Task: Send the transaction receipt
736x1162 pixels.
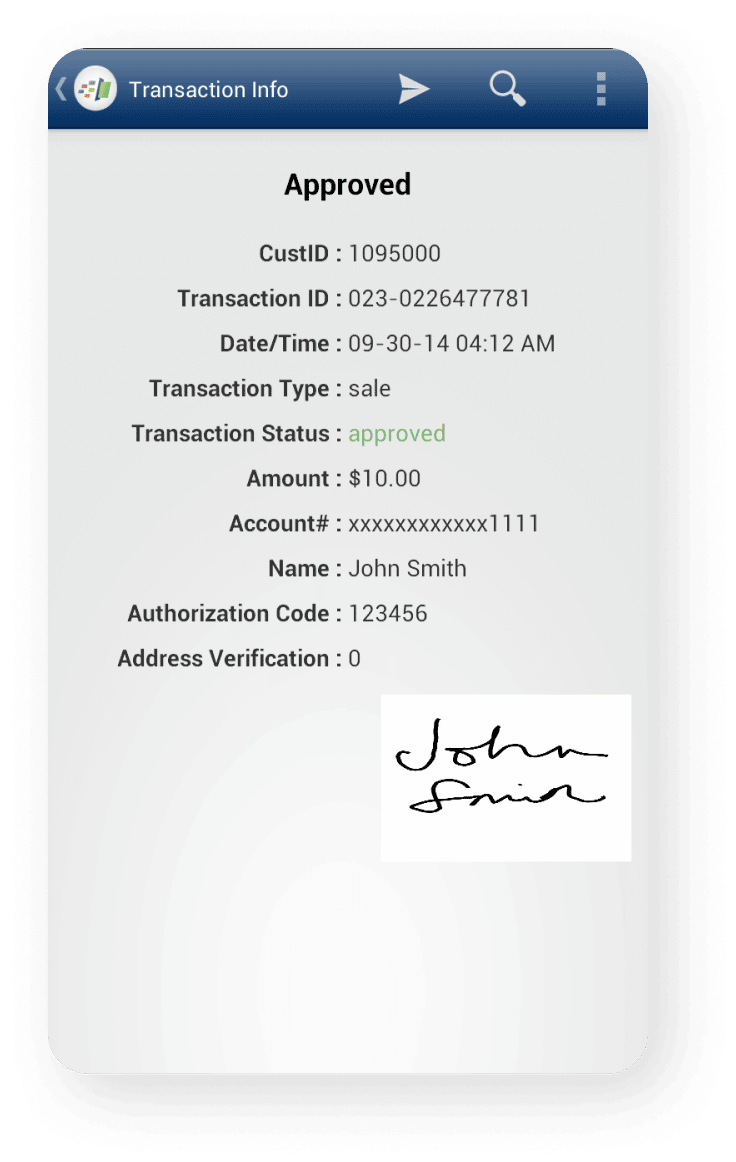Action: [x=413, y=89]
